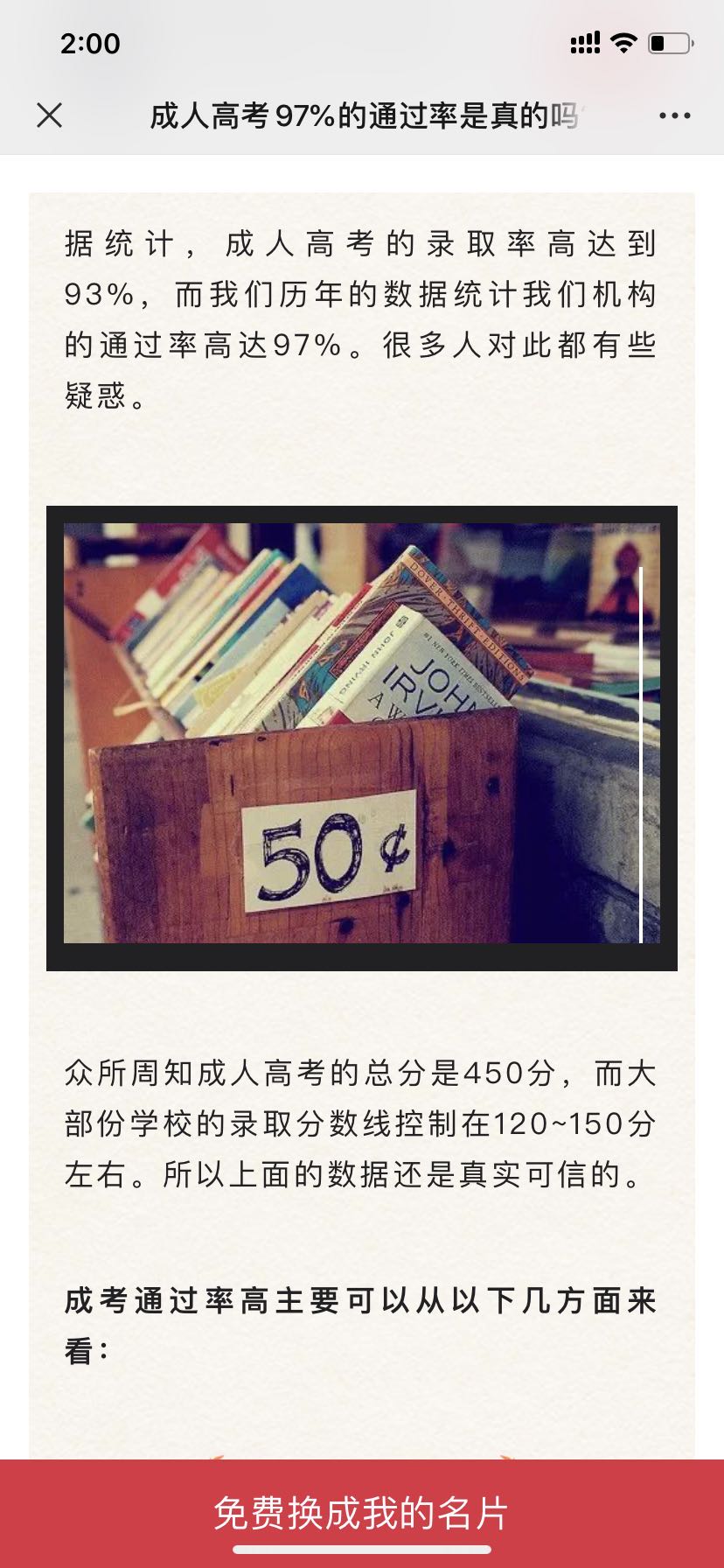724x1568 pixels.
Task: Open the three-dot more options menu
Action: point(674,115)
